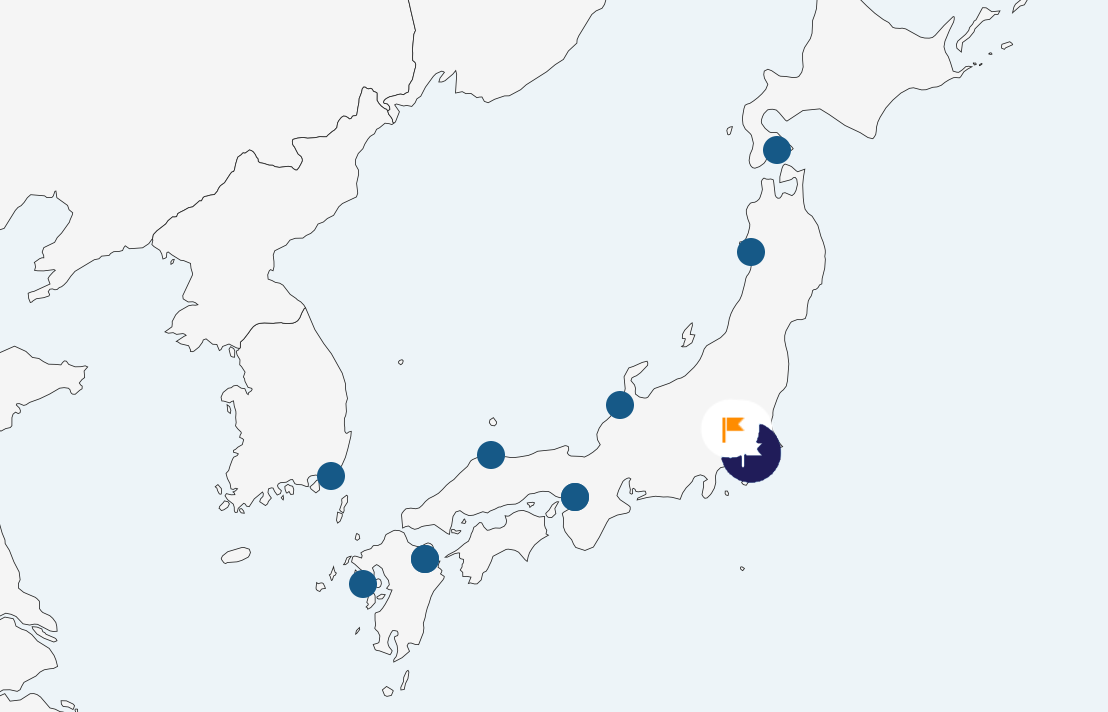Select the marker in western Kyushu
1108x712 pixels.
[363, 584]
